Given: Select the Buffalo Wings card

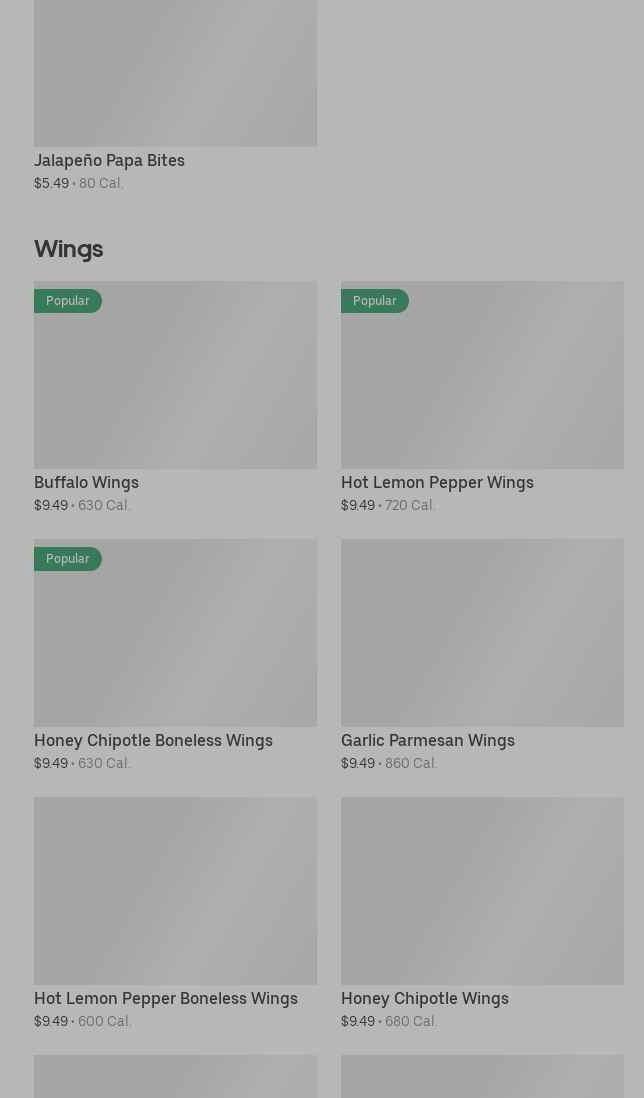Looking at the screenshot, I should point(175,398).
